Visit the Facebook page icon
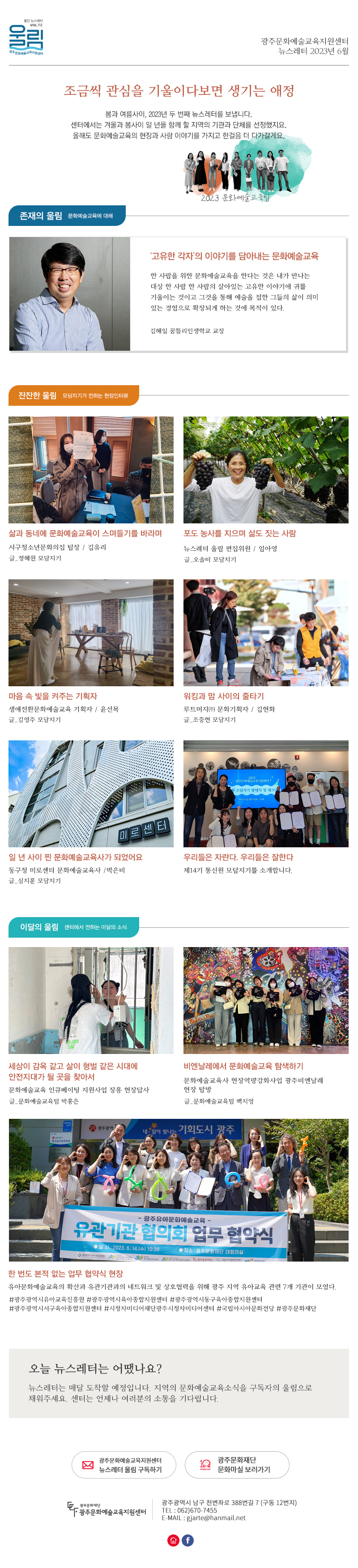 pos(188,1540)
